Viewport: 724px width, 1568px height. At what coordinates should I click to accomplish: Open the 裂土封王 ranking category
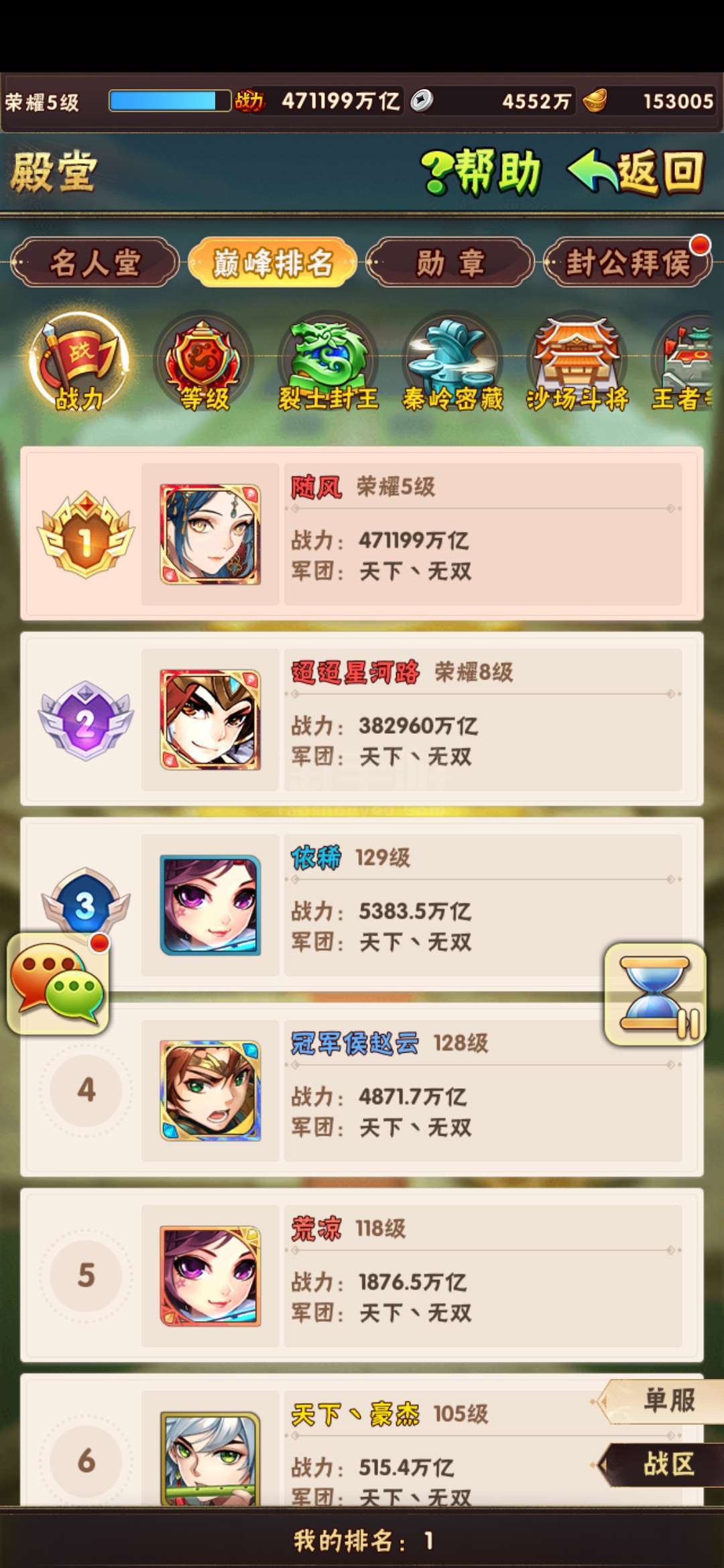click(x=328, y=362)
